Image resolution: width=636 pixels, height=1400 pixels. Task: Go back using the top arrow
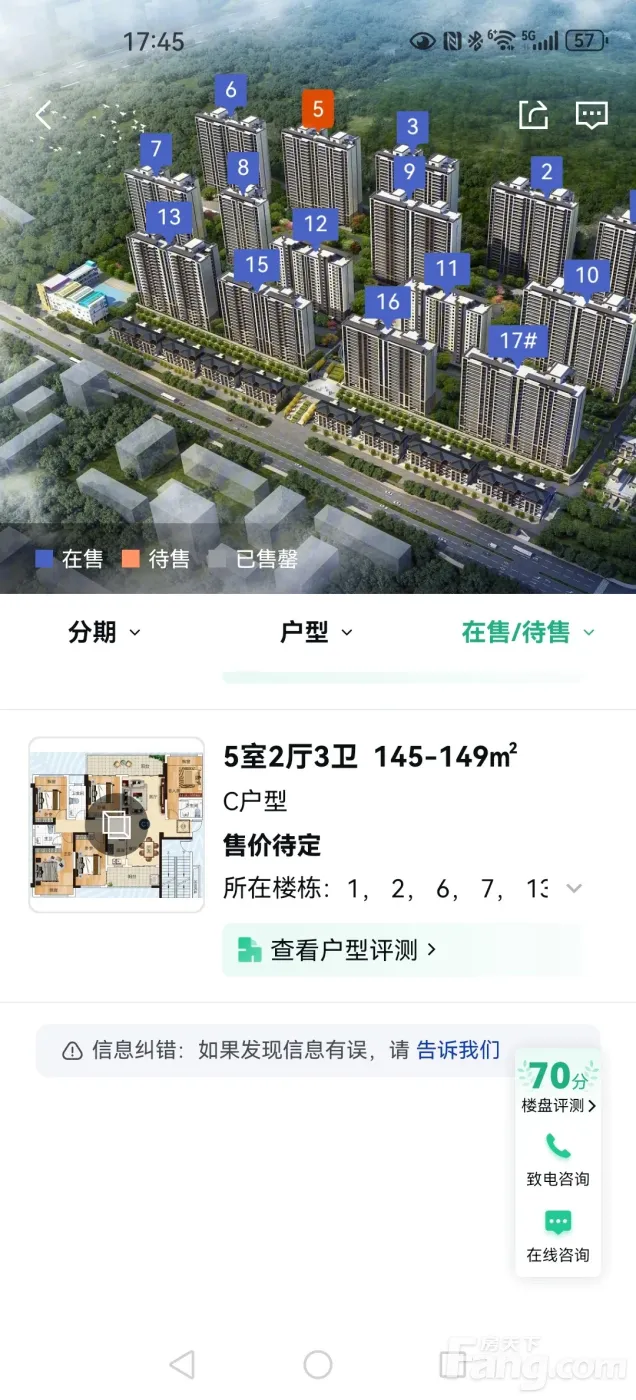[x=44, y=115]
